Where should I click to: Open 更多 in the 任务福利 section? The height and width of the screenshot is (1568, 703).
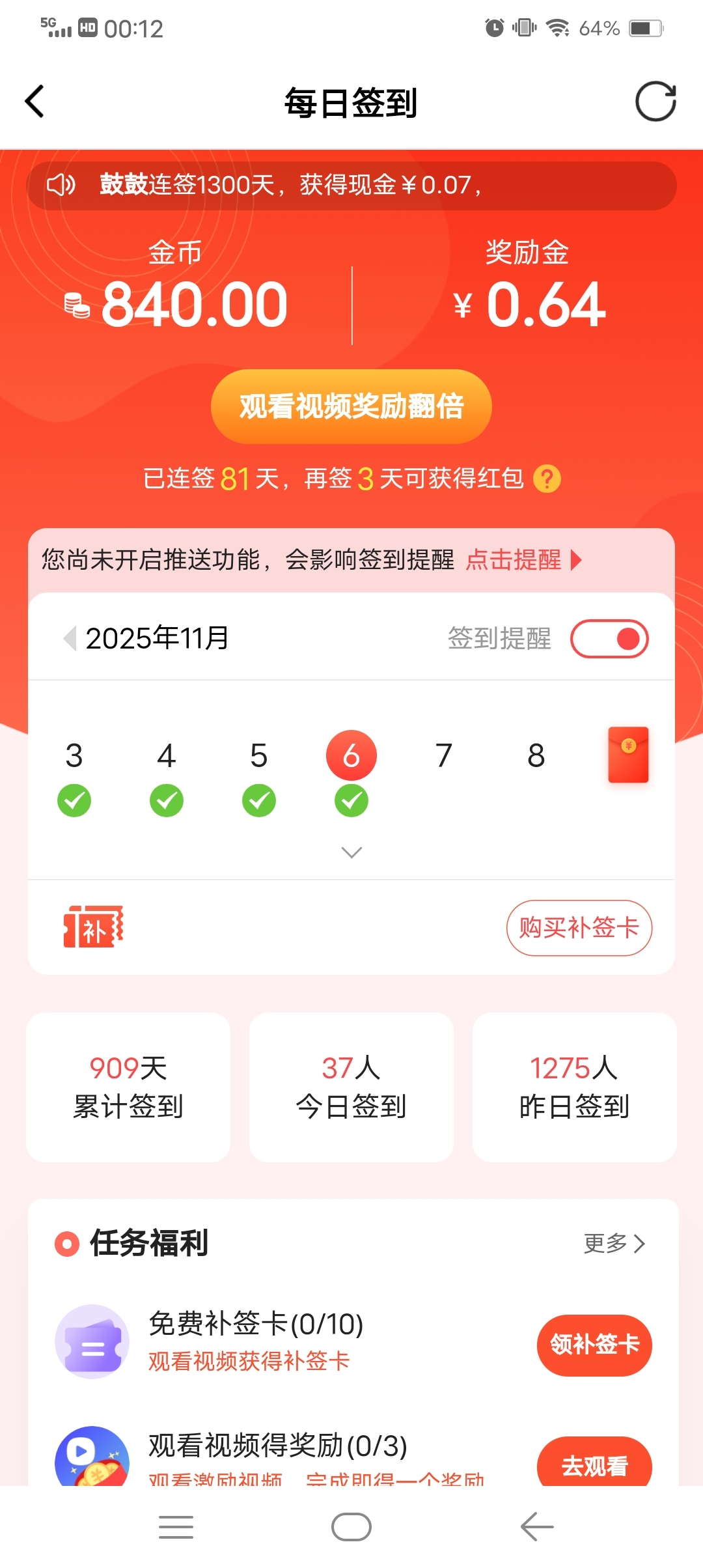pyautogui.click(x=614, y=1243)
